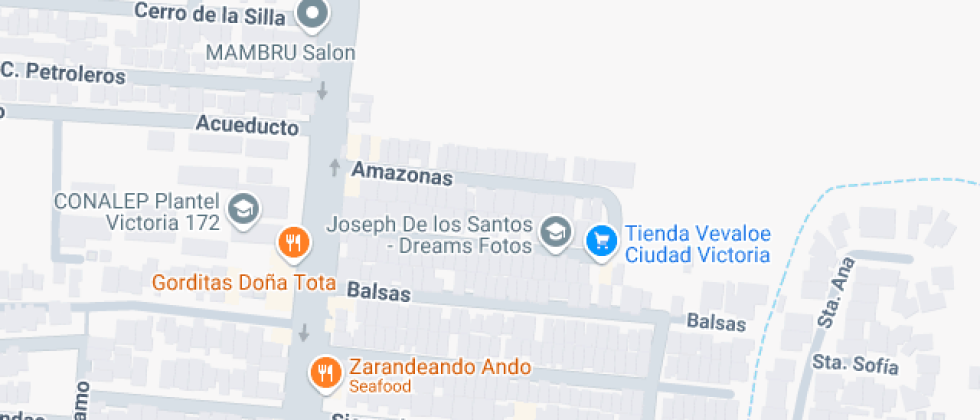View Joseph De los Santos - Dreams Fotos marker
The image size is (980, 420).
pyautogui.click(x=553, y=233)
